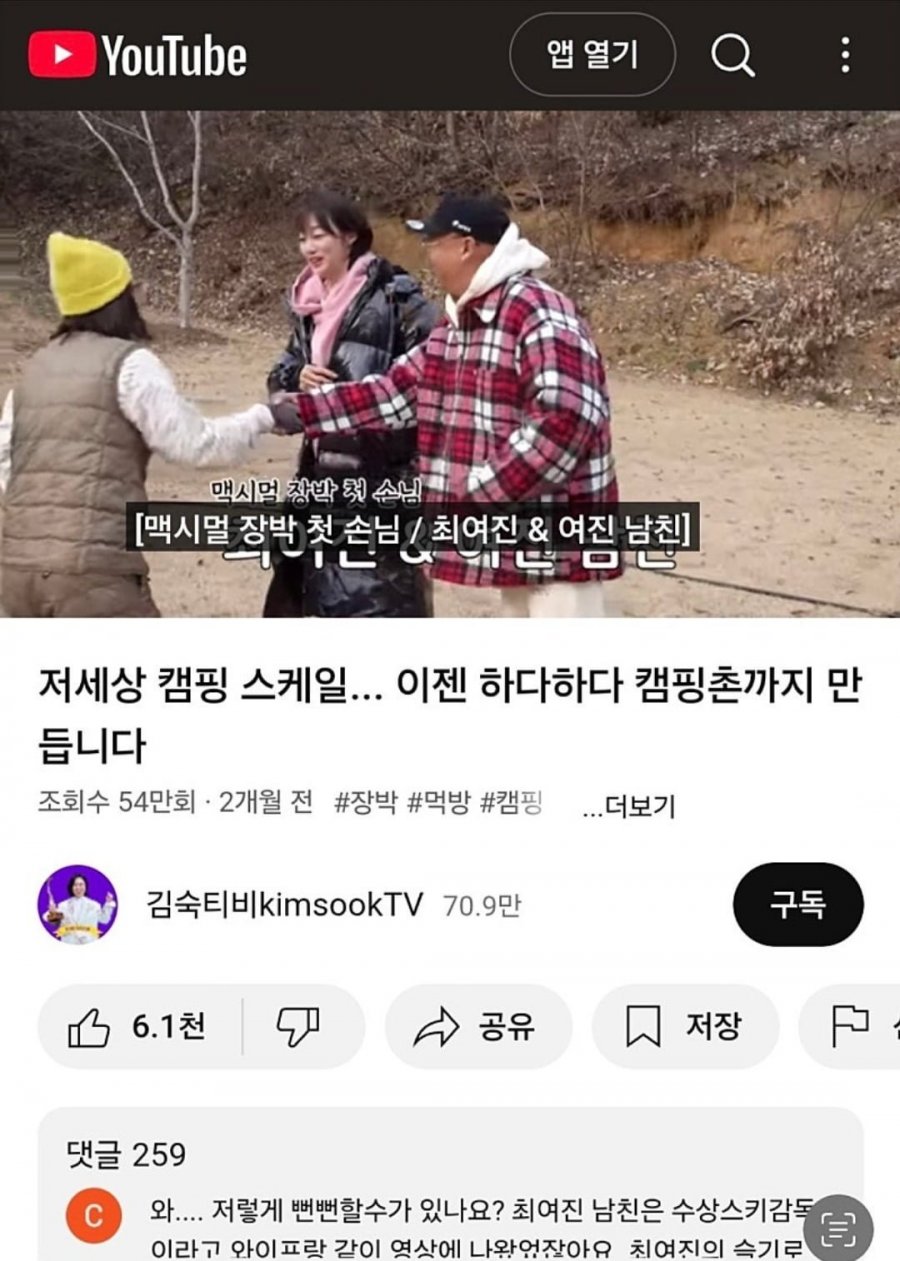Viewport: 900px width, 1261px height.
Task: Save the video with 저장
Action: click(685, 1027)
